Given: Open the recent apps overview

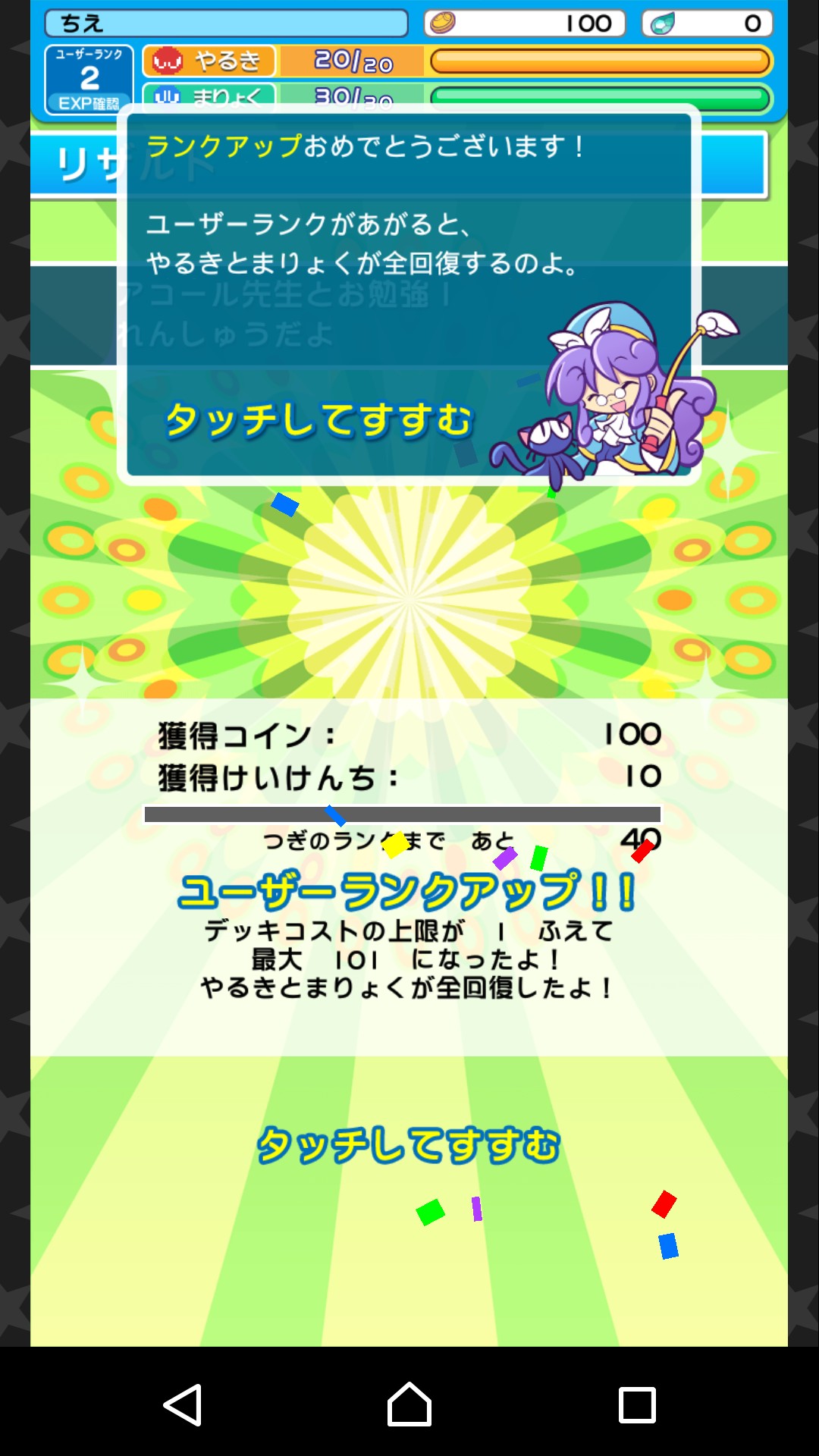Looking at the screenshot, I should (637, 1405).
